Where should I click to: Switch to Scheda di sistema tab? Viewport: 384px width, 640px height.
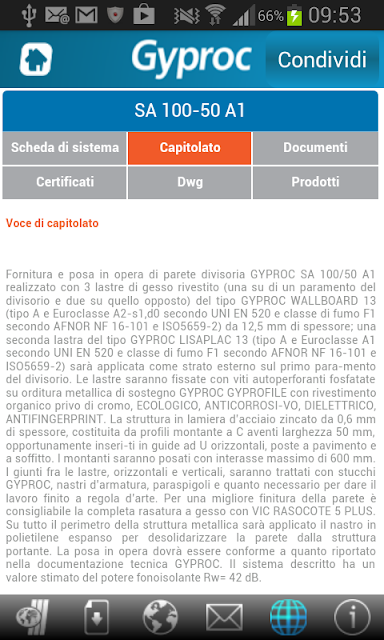pyautogui.click(x=65, y=148)
